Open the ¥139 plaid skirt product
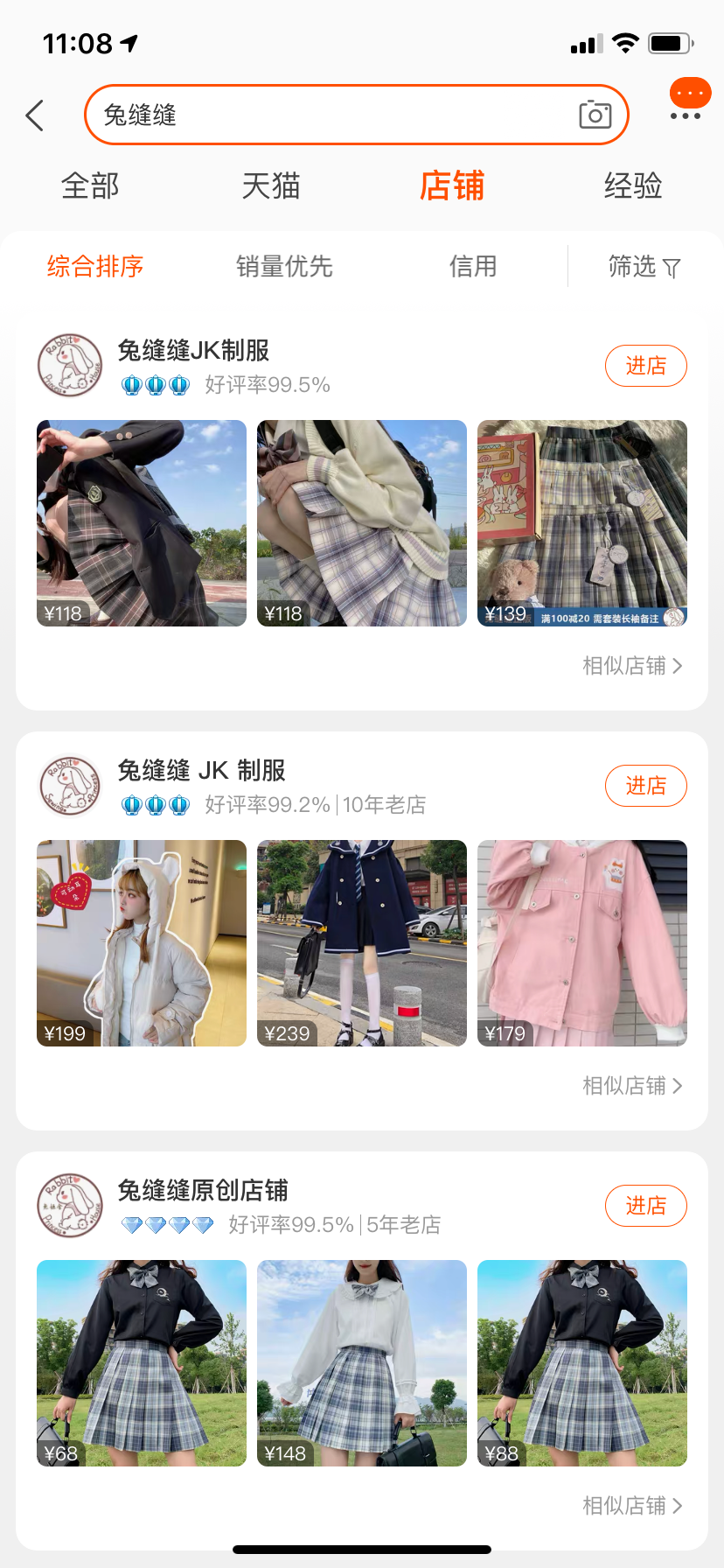Viewport: 724px width, 1568px height. (581, 523)
